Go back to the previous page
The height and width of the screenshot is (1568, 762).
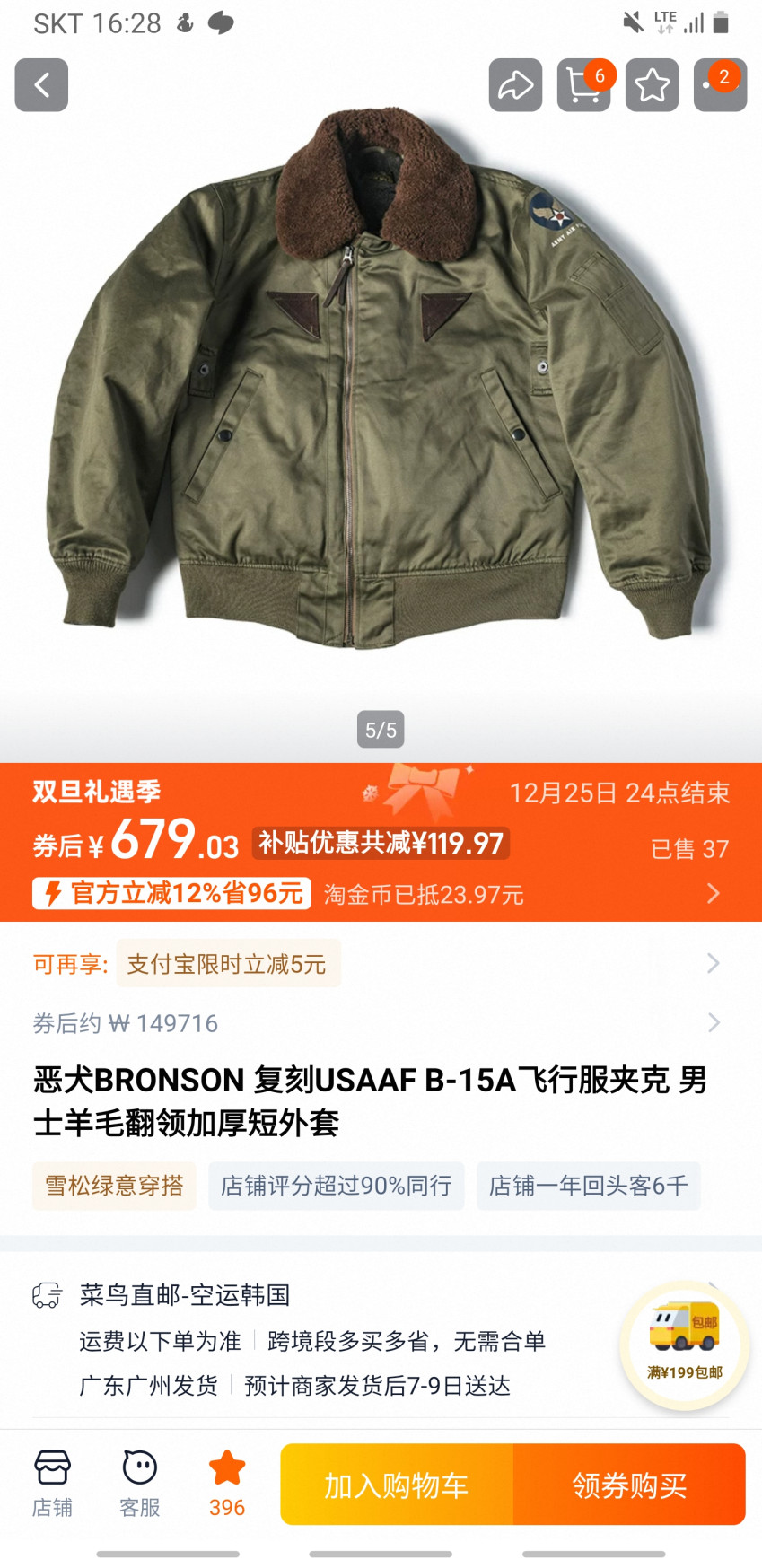point(41,85)
